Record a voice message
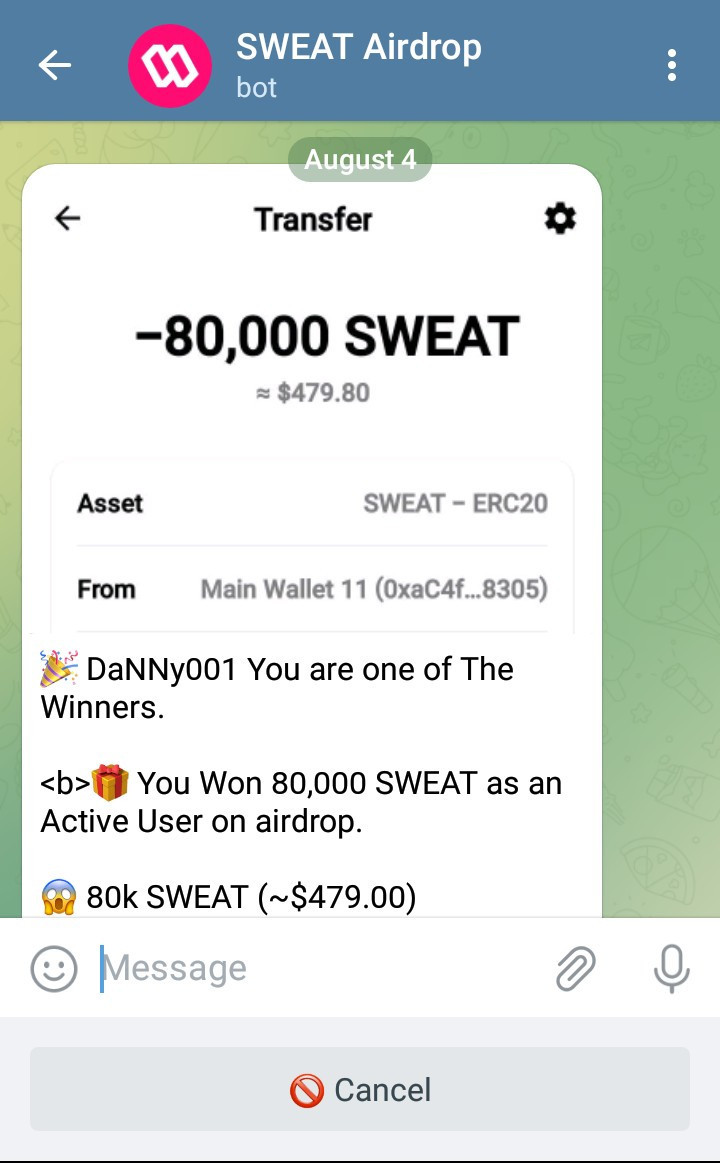 click(x=671, y=968)
